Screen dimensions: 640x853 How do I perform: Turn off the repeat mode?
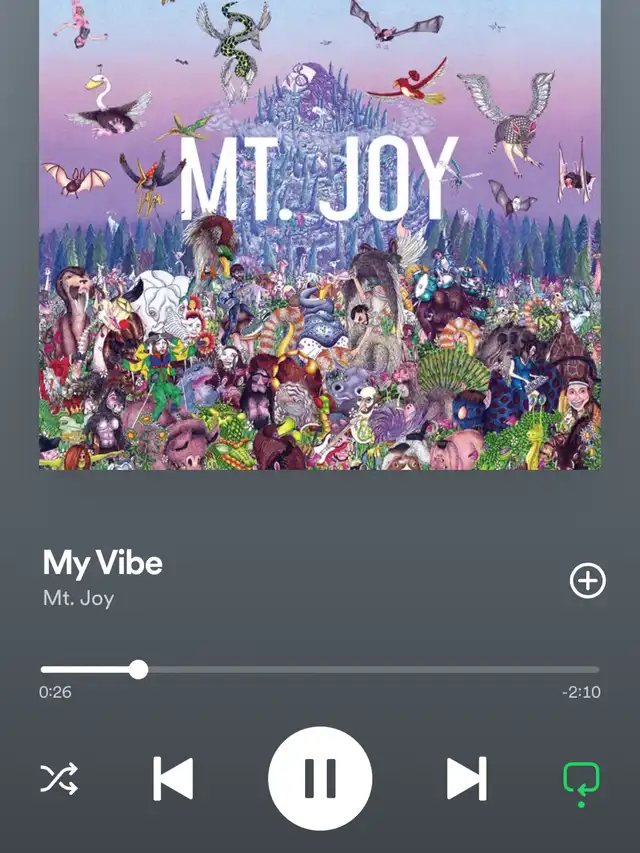(x=581, y=778)
